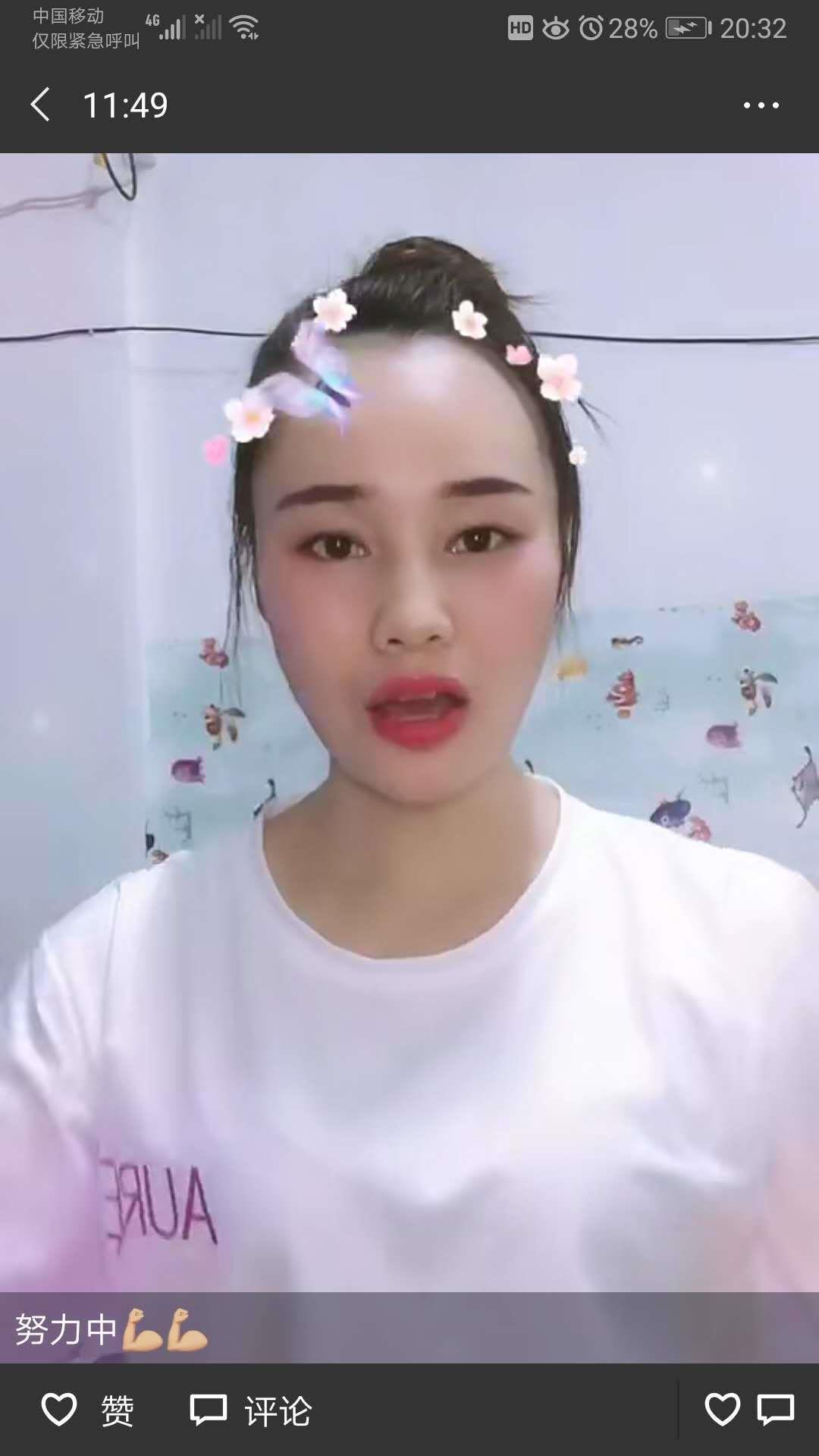Screen dimensions: 819x1456
Task: Go back using the top-left arrow
Action: (41, 105)
